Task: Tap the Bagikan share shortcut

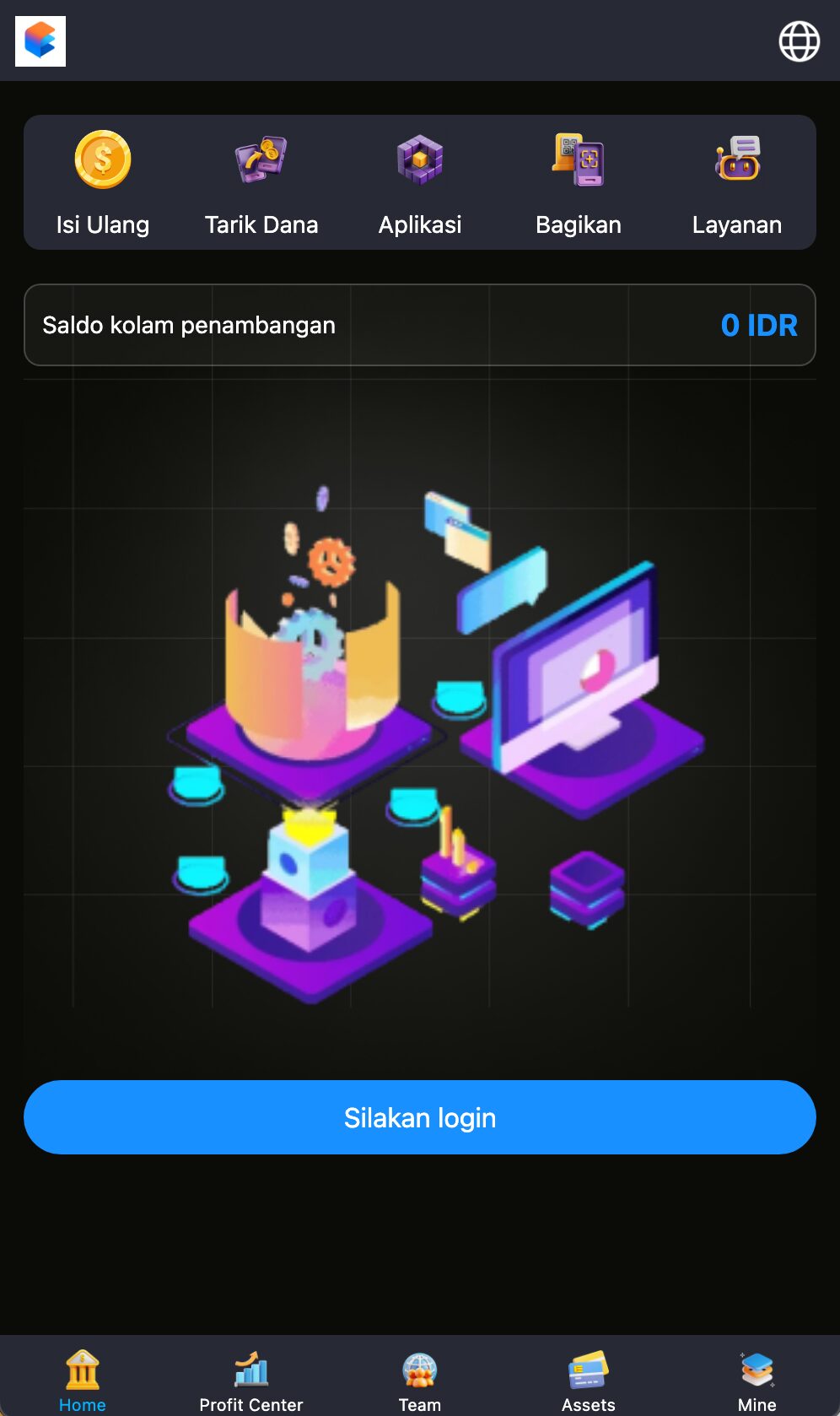Action: click(x=579, y=182)
